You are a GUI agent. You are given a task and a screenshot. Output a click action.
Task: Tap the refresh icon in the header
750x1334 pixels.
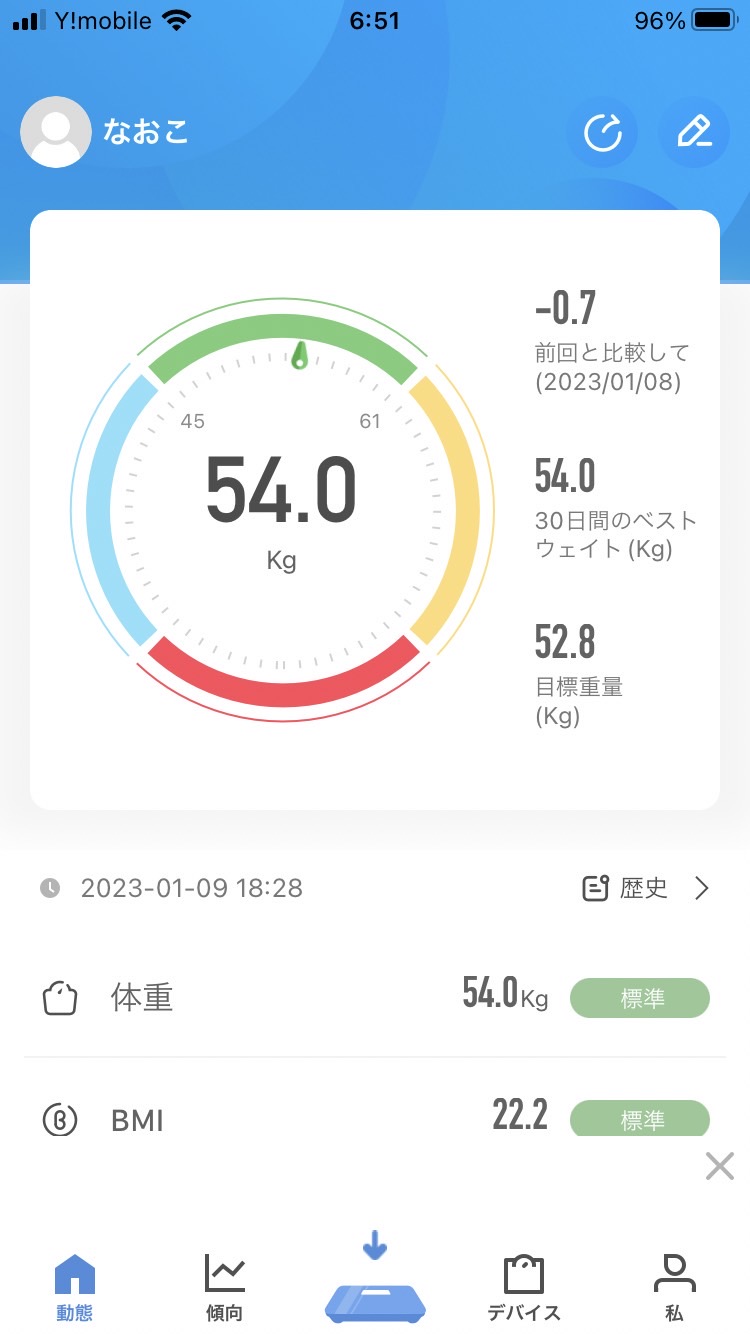pyautogui.click(x=603, y=132)
